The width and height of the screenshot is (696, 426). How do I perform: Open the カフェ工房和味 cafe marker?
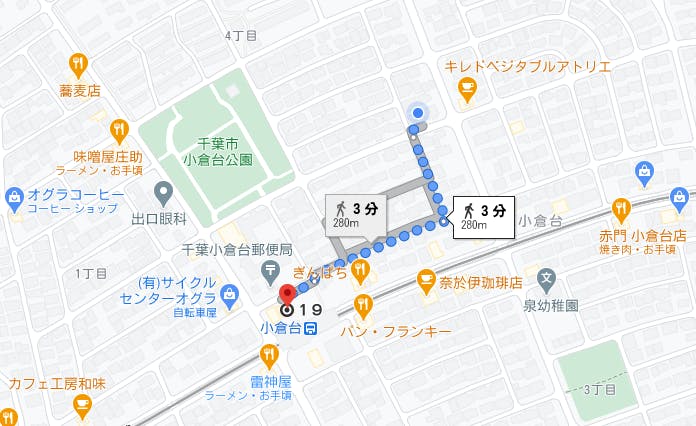[82, 404]
